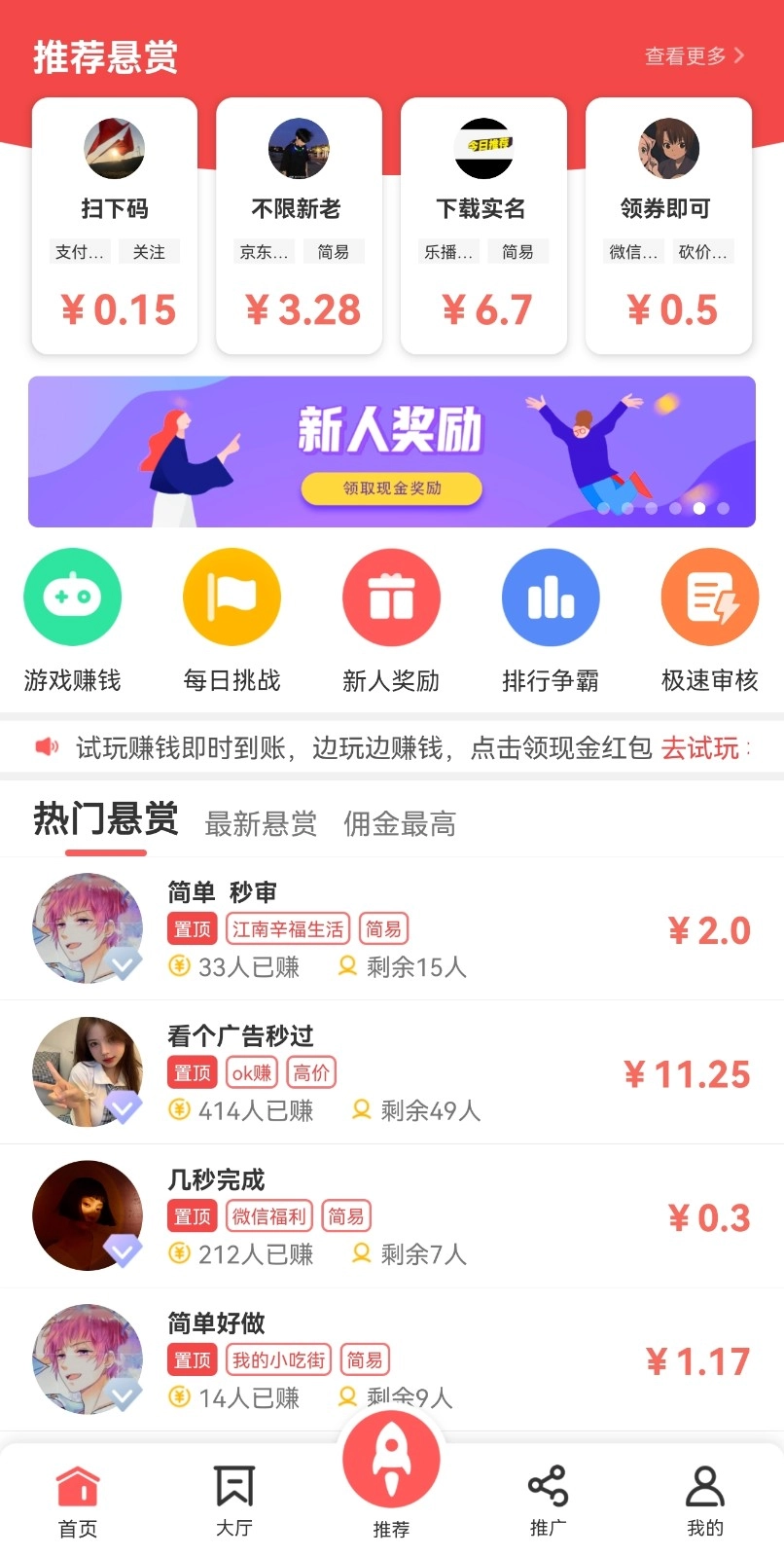Open the 排行争霸 ranking icon
This screenshot has height=1557, width=784.
pyautogui.click(x=550, y=597)
